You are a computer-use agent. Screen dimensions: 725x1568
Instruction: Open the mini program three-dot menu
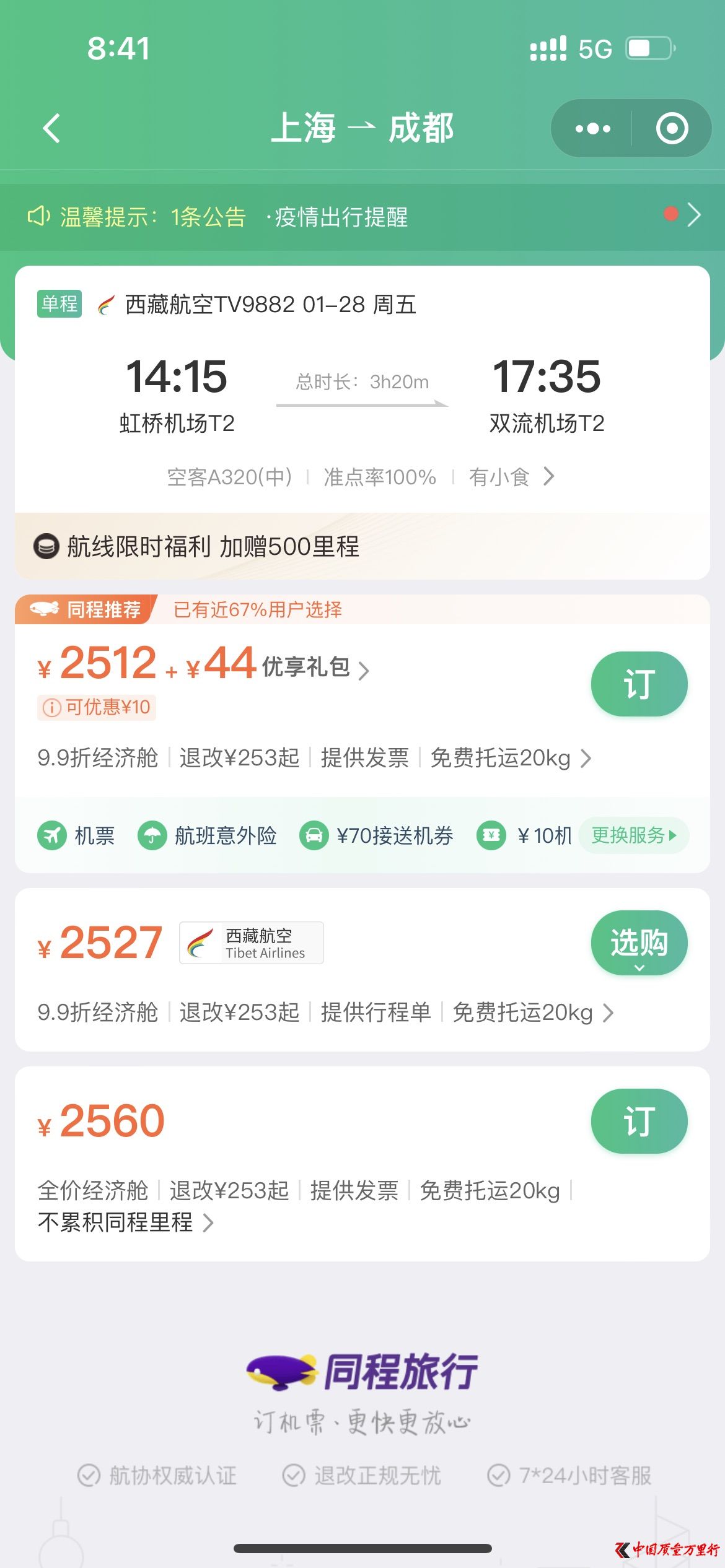(592, 128)
